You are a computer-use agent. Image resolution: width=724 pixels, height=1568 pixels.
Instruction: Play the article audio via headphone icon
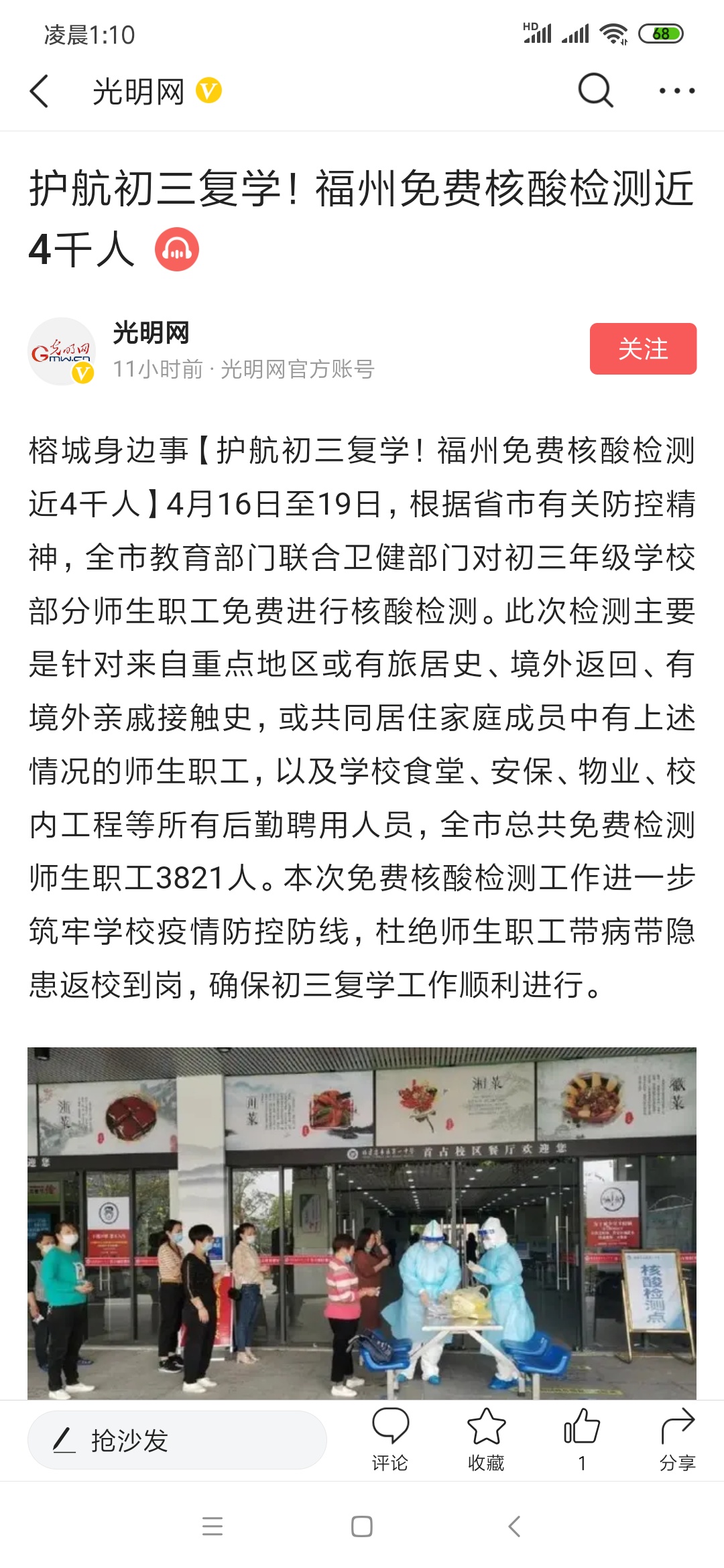coord(177,249)
